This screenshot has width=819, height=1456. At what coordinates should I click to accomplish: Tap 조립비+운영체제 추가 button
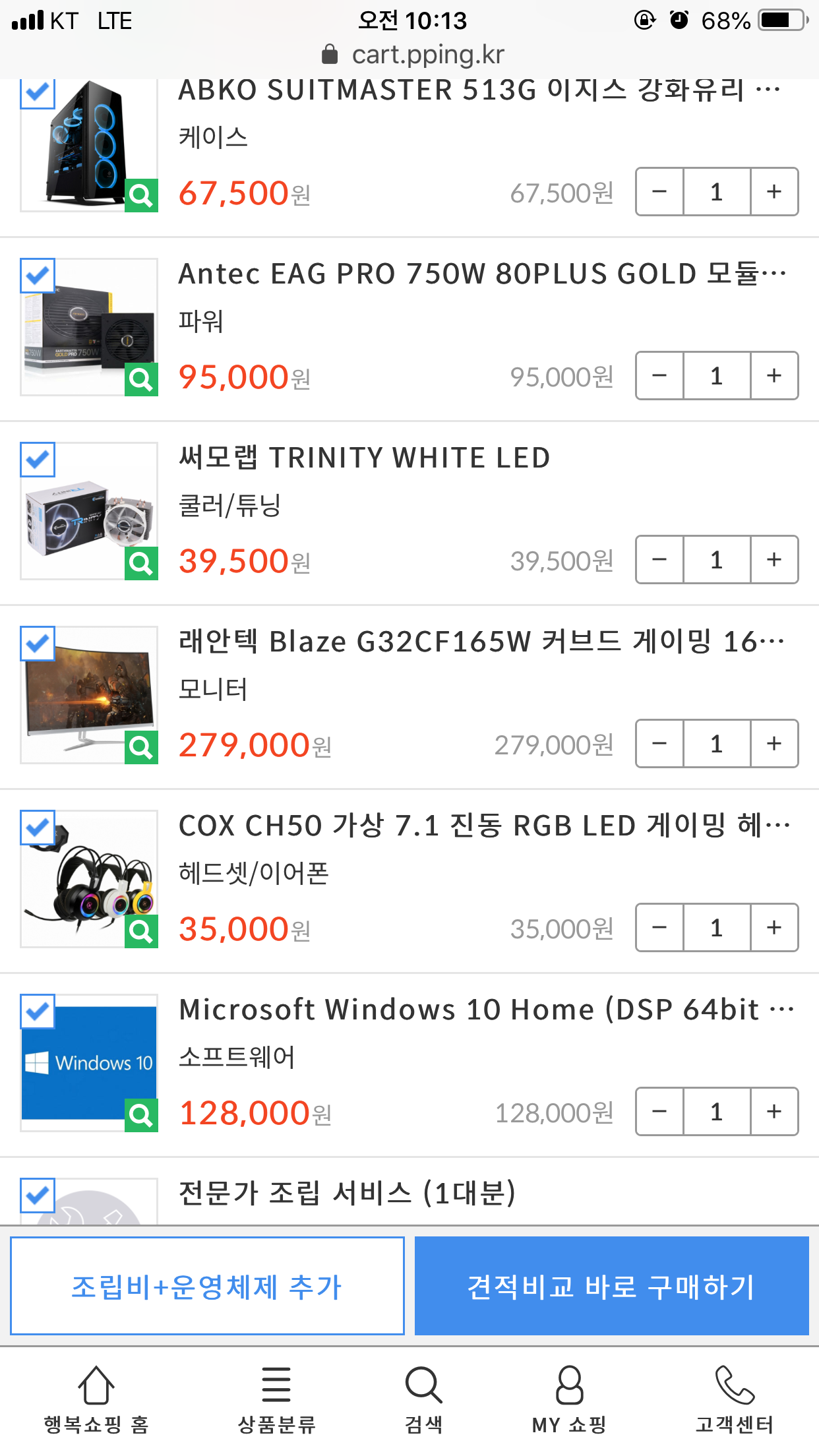point(207,1286)
